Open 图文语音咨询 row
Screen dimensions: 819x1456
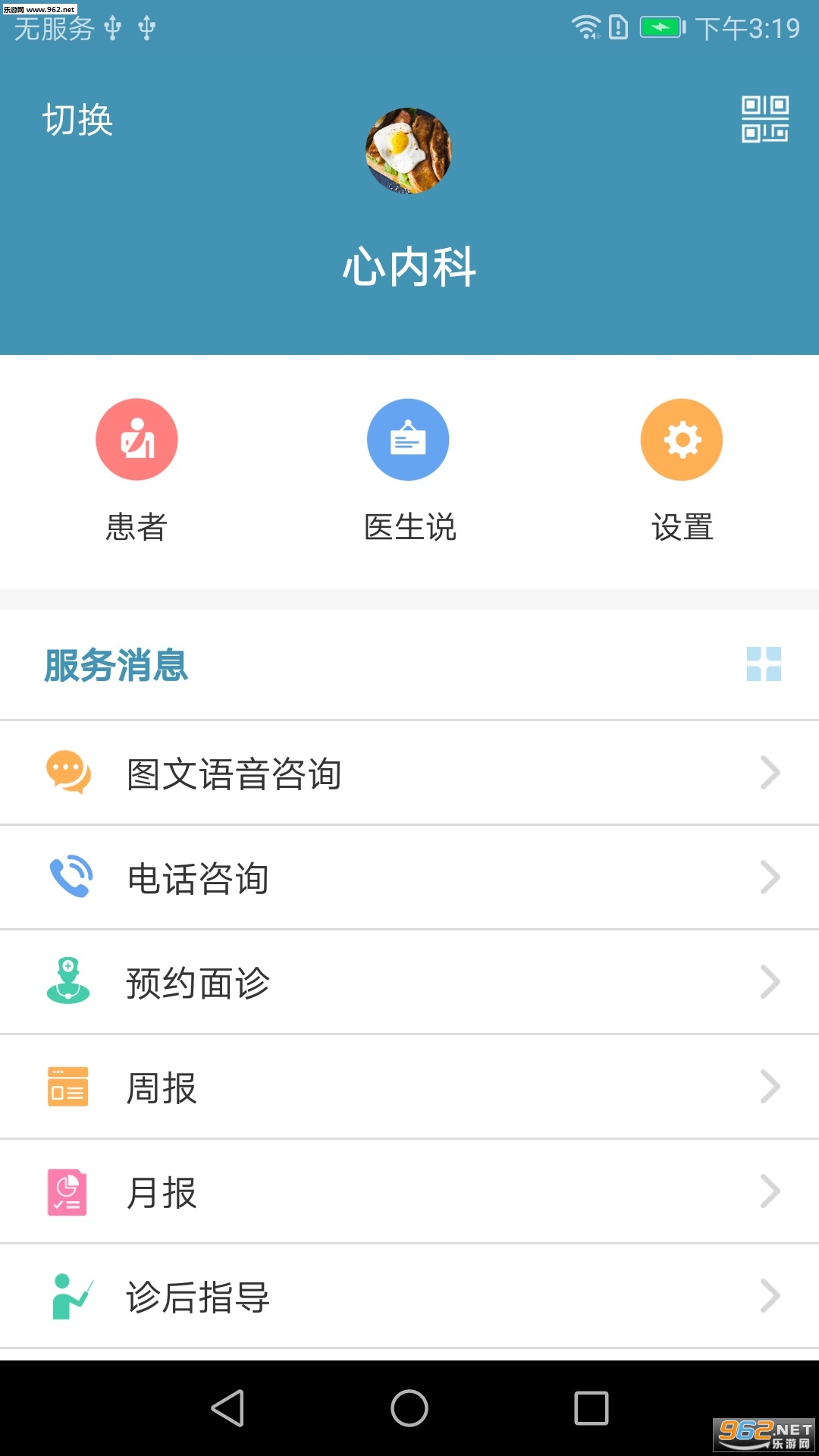click(x=409, y=773)
